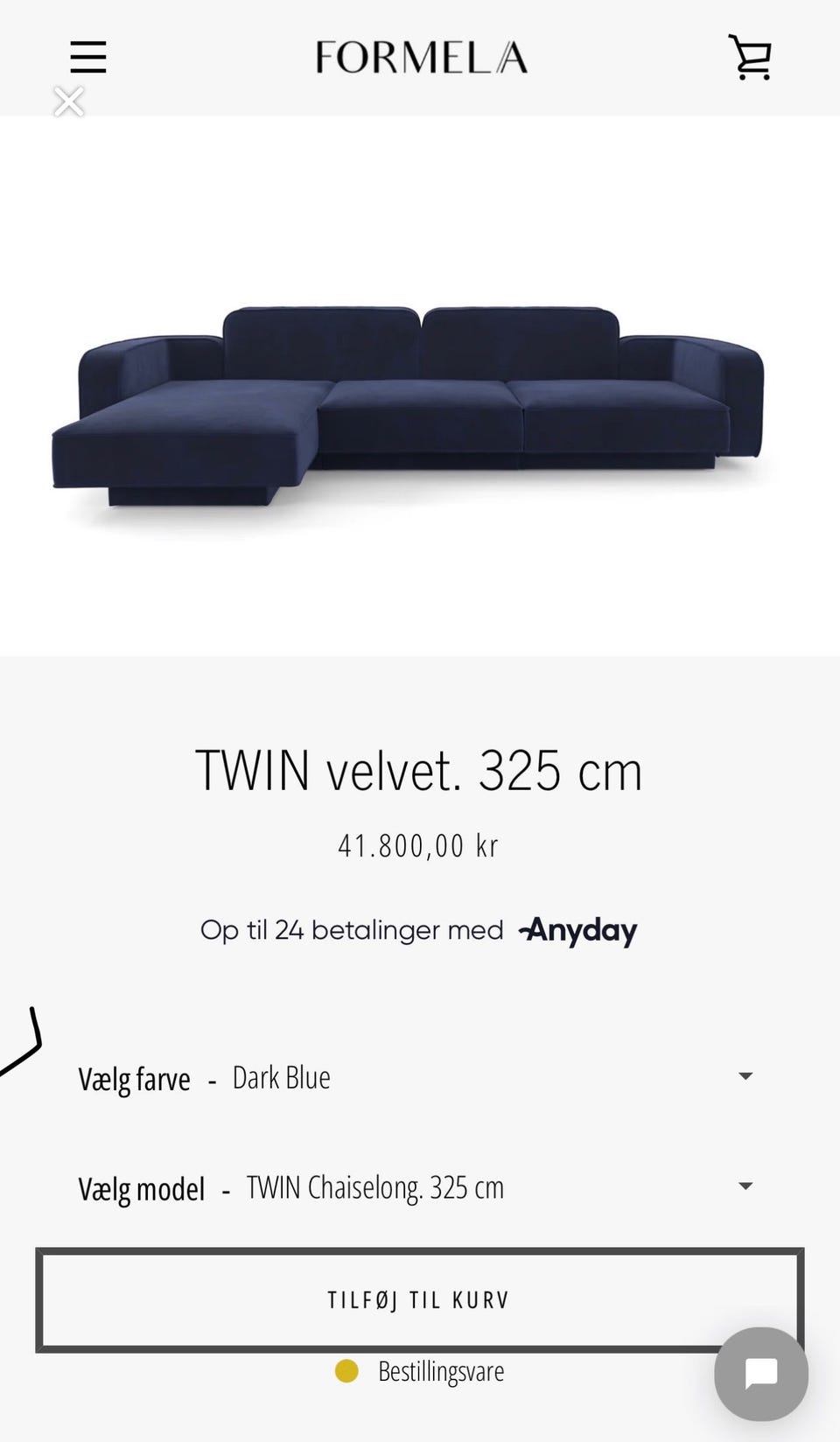
Task: Click the Bestillingsvare label
Action: point(440,1371)
